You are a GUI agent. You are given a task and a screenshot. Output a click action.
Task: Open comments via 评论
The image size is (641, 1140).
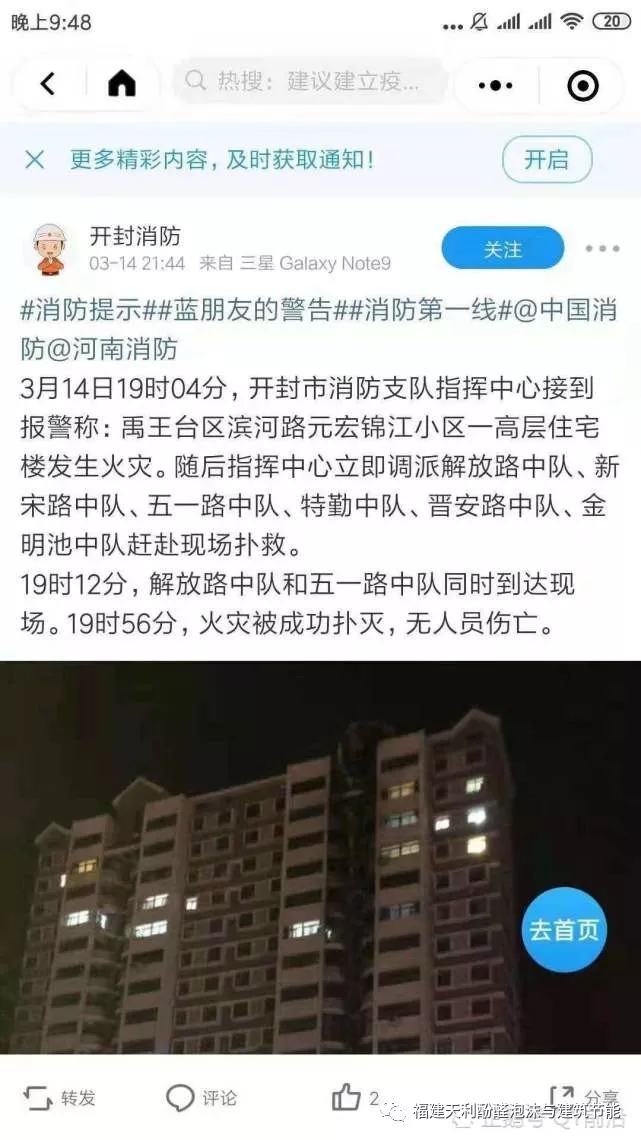[200, 1098]
